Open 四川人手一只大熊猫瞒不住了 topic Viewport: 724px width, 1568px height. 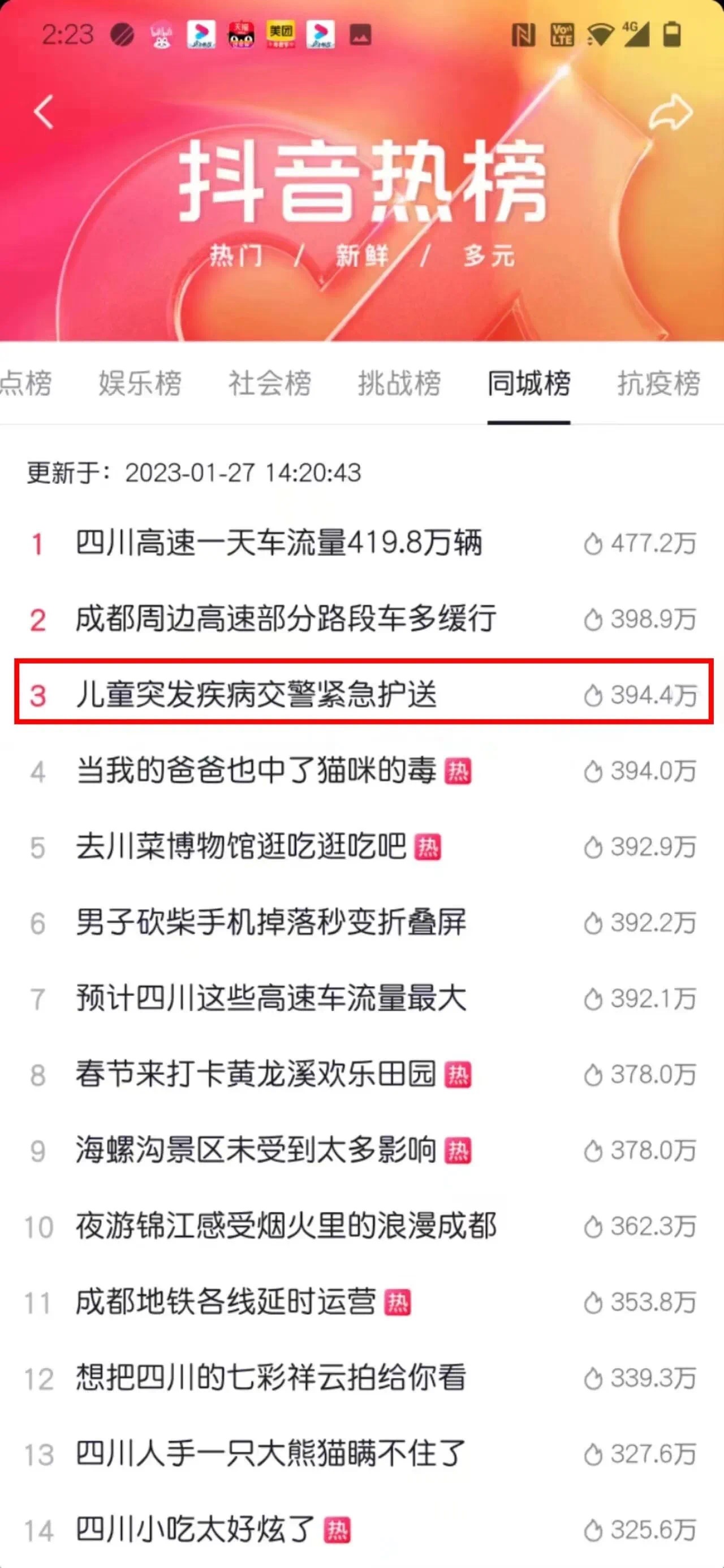coord(271,1454)
